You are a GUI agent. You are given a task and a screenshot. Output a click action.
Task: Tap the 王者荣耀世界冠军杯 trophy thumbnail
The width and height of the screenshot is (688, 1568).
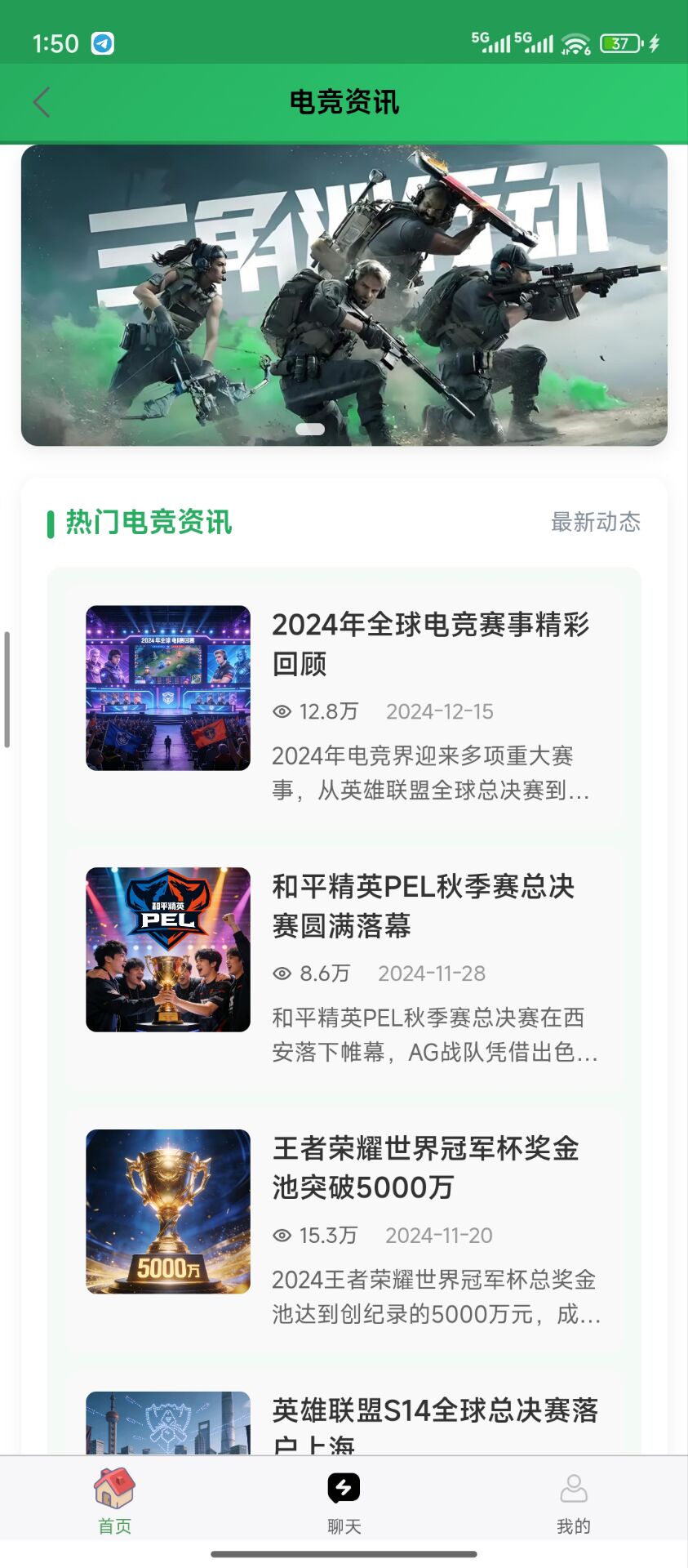167,1213
